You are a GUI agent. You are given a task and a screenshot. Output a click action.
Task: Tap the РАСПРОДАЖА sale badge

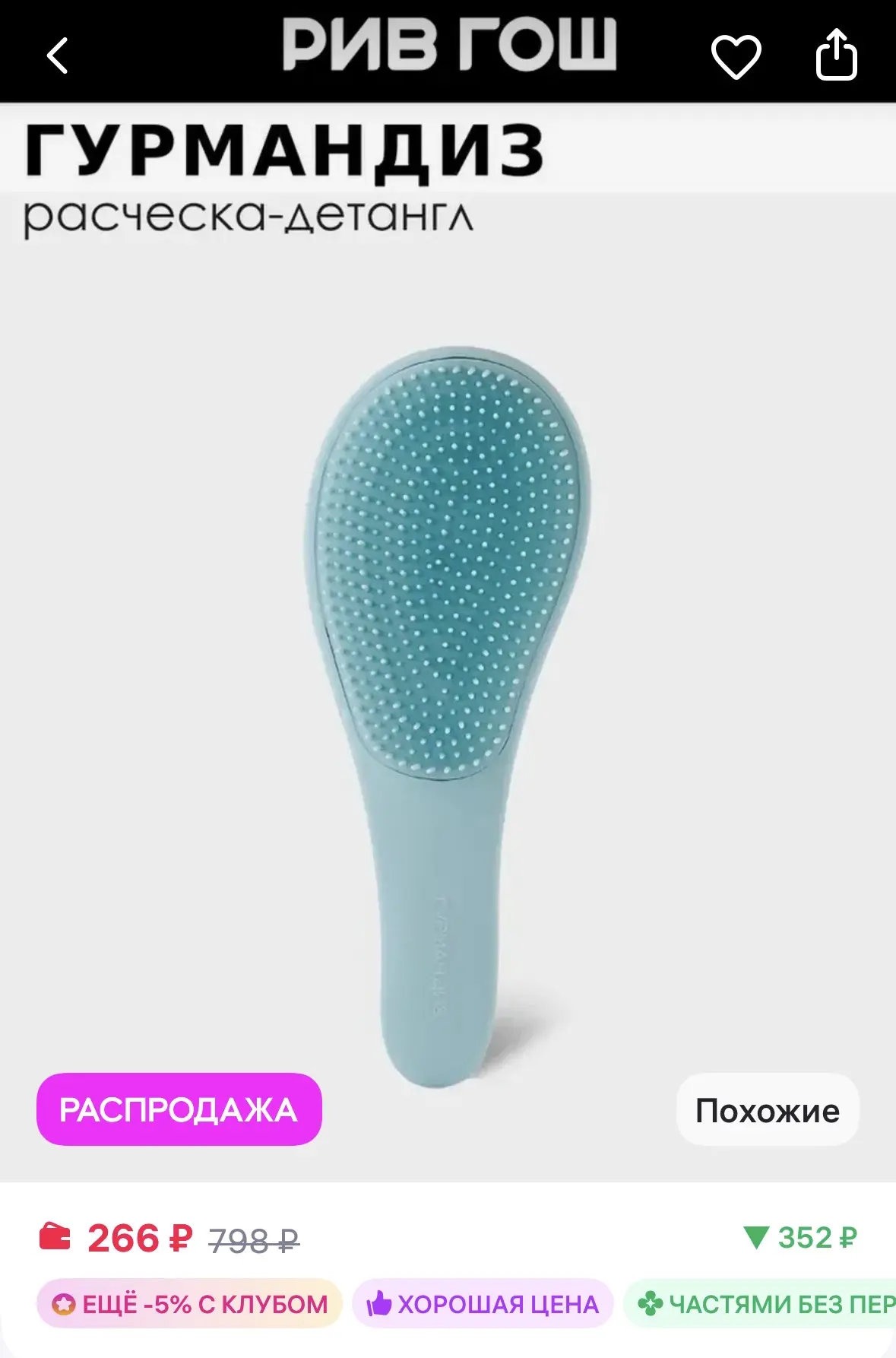(x=179, y=1109)
